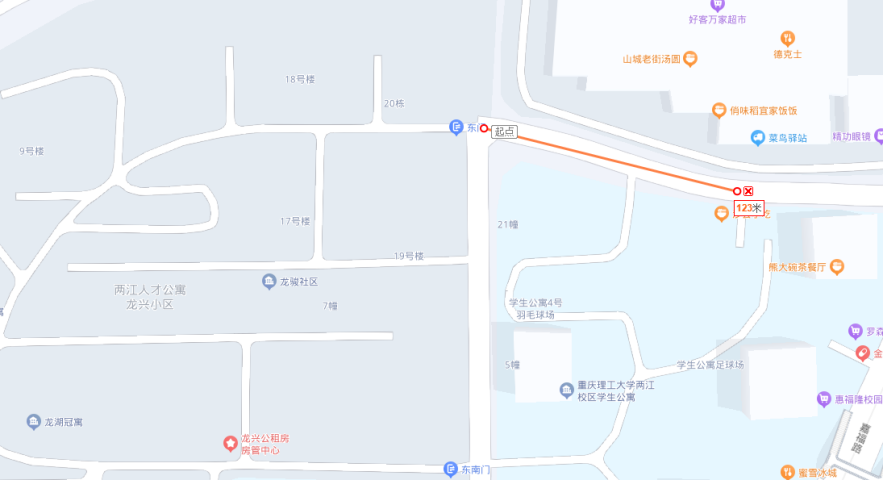This screenshot has height=480, width=883.
Task: Open the 惠福隆校园 shop marker
Action: click(x=824, y=398)
